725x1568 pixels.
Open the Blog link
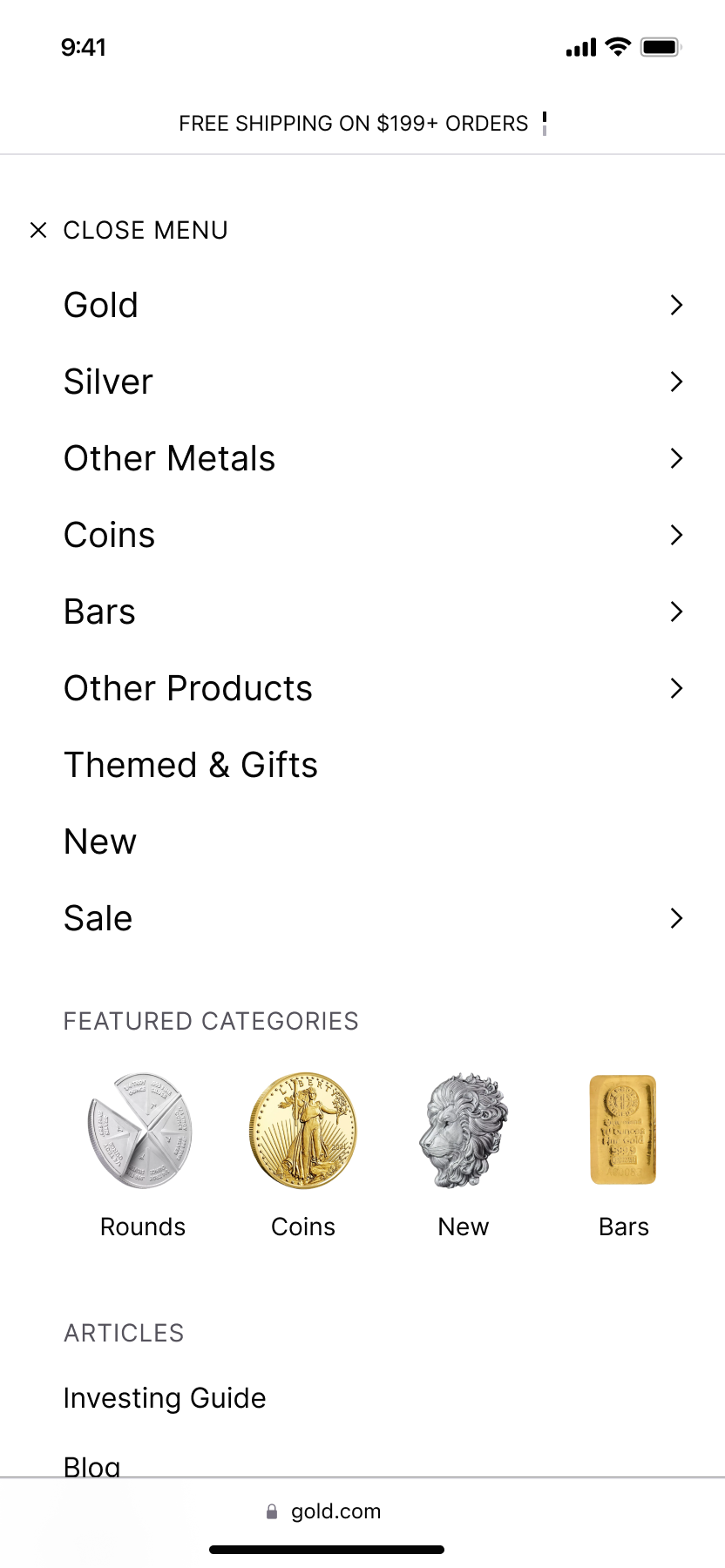coord(92,1465)
